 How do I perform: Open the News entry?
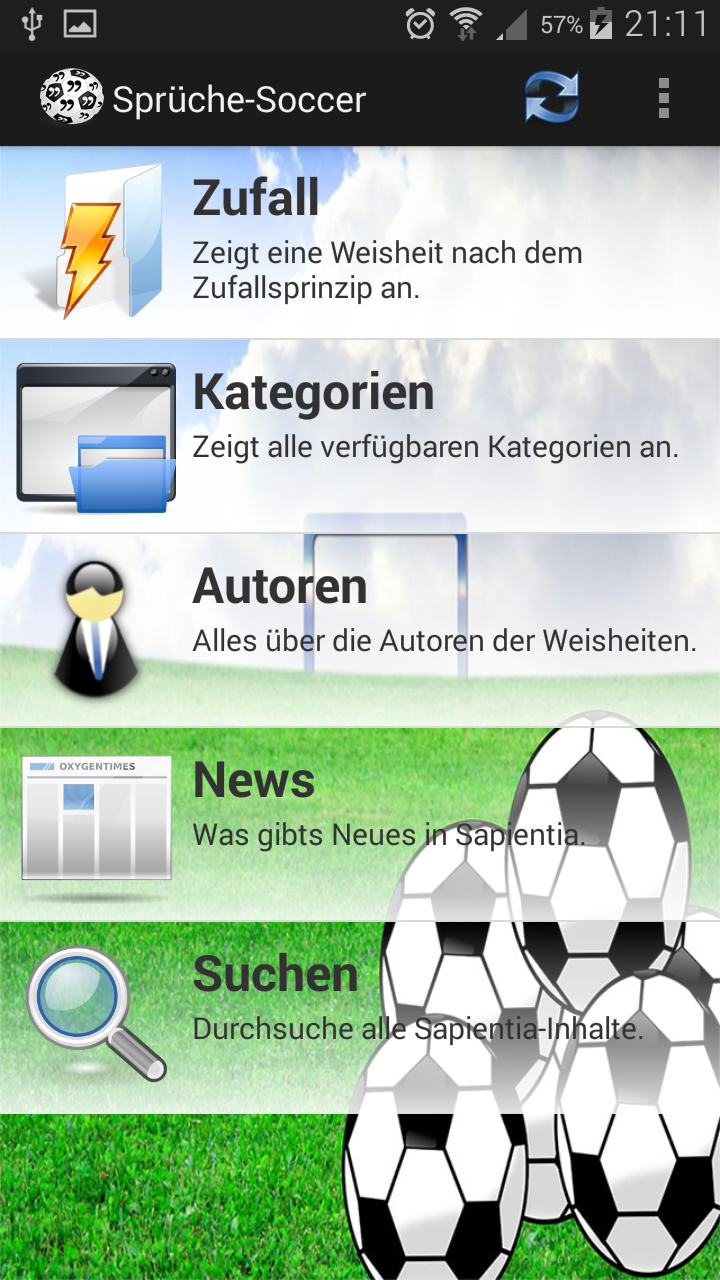tap(360, 824)
